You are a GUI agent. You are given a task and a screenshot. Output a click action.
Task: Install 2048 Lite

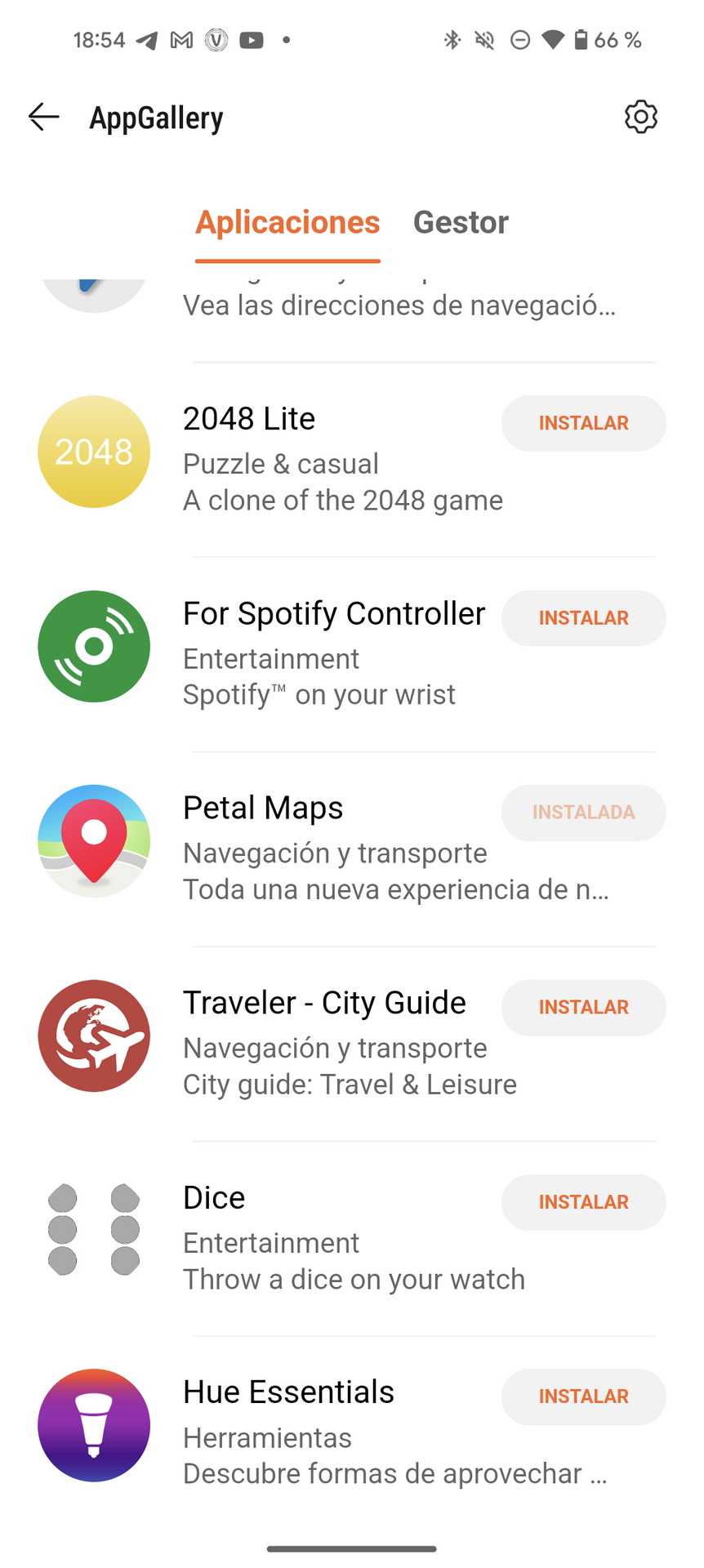pyautogui.click(x=584, y=423)
